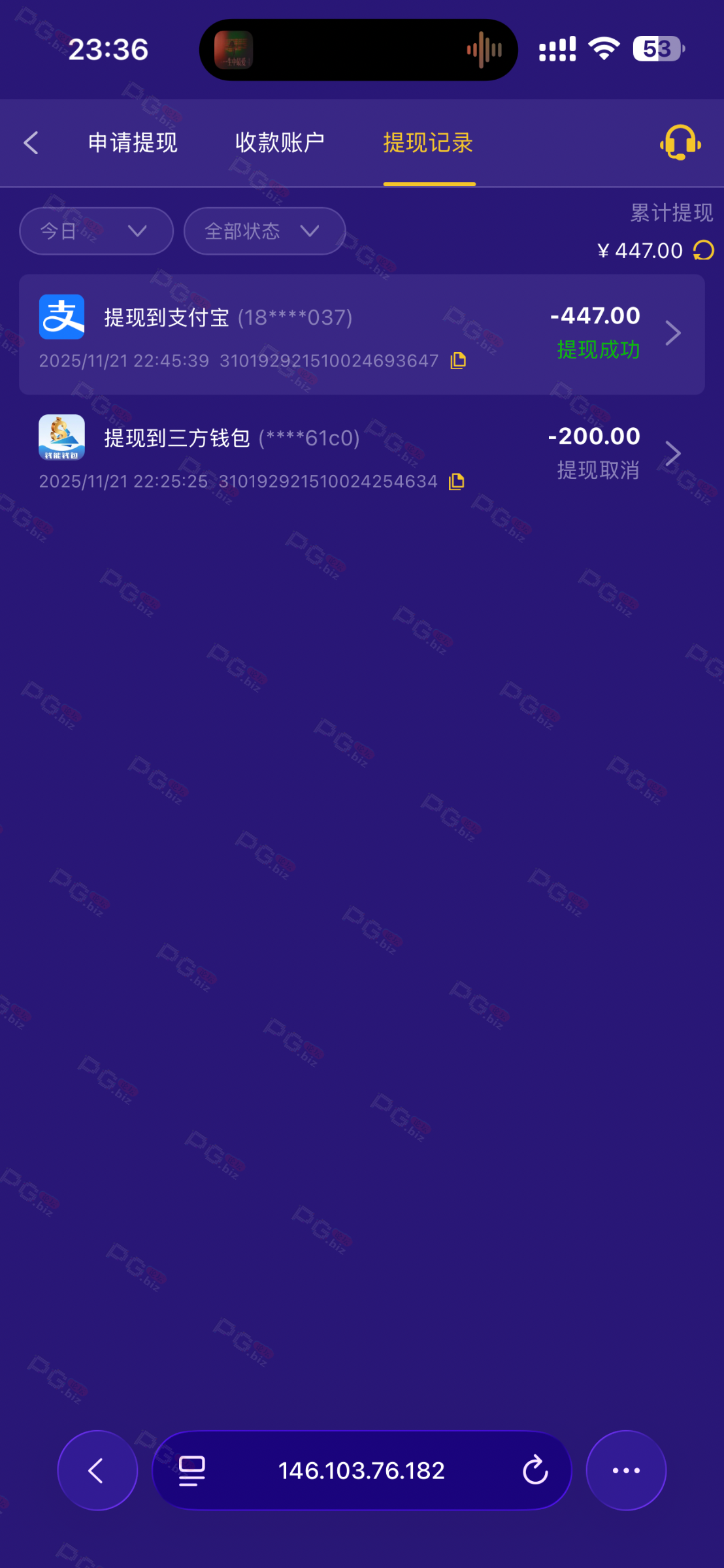724x1568 pixels.
Task: Reload the page from the address bar
Action: pos(535,1471)
